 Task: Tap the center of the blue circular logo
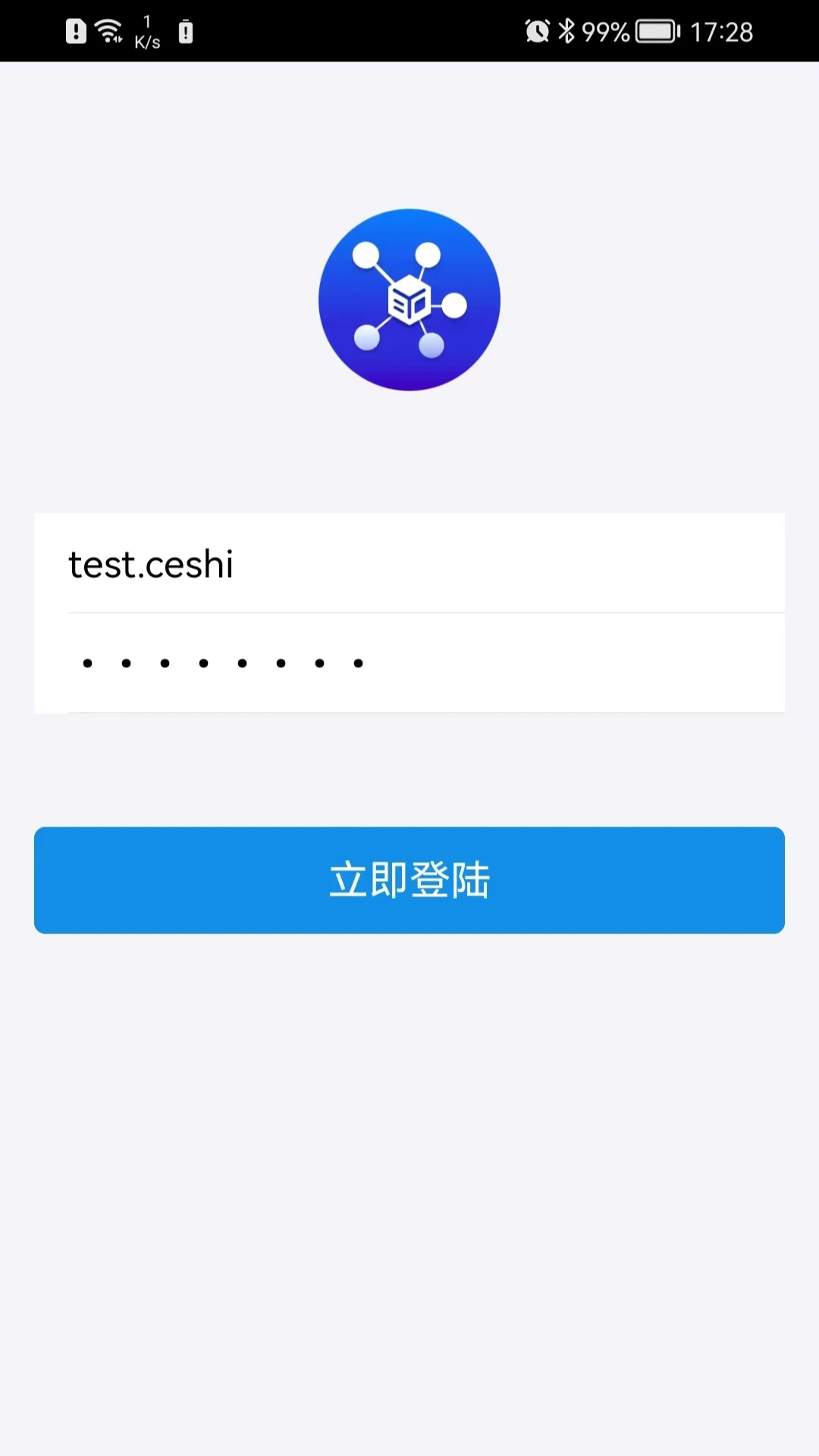pyautogui.click(x=409, y=300)
